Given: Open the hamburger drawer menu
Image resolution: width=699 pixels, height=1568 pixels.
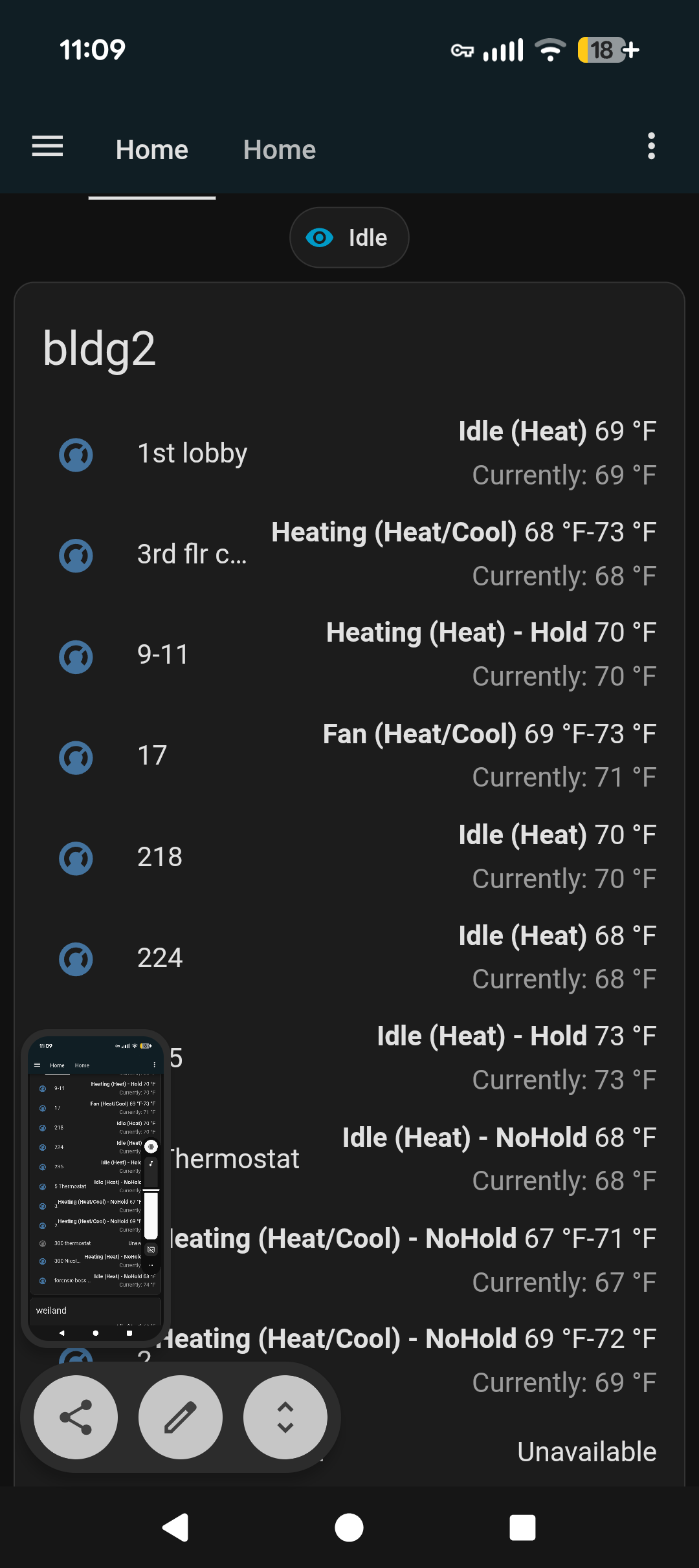Looking at the screenshot, I should click(x=47, y=147).
